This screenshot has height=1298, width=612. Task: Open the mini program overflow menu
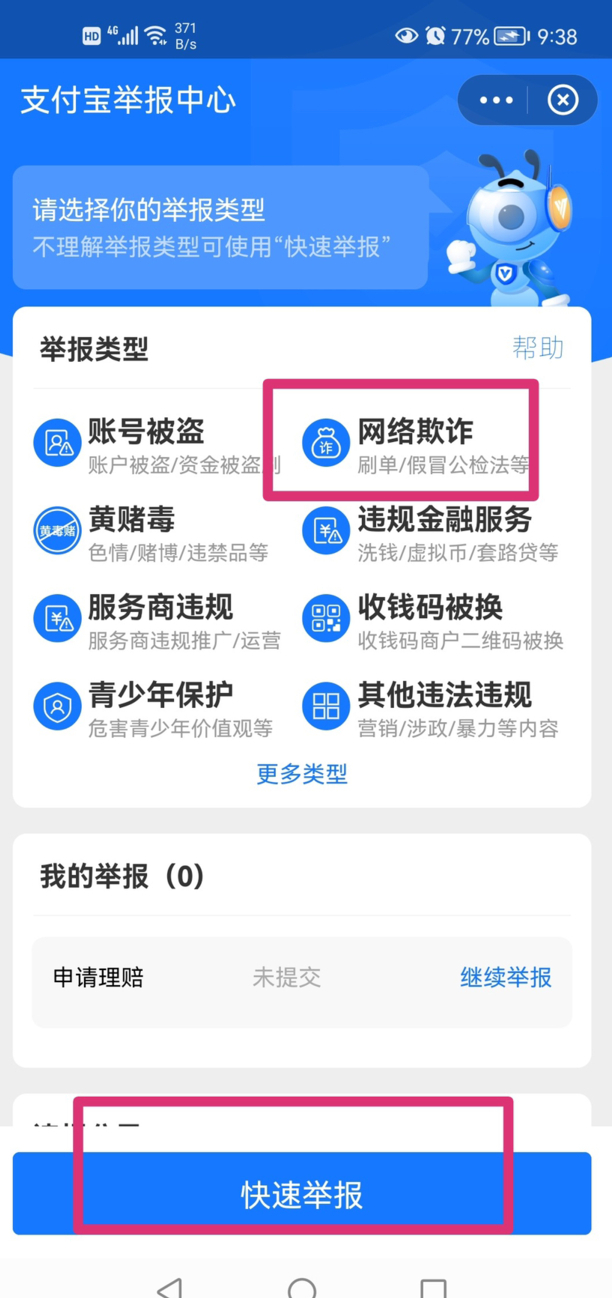pos(496,100)
